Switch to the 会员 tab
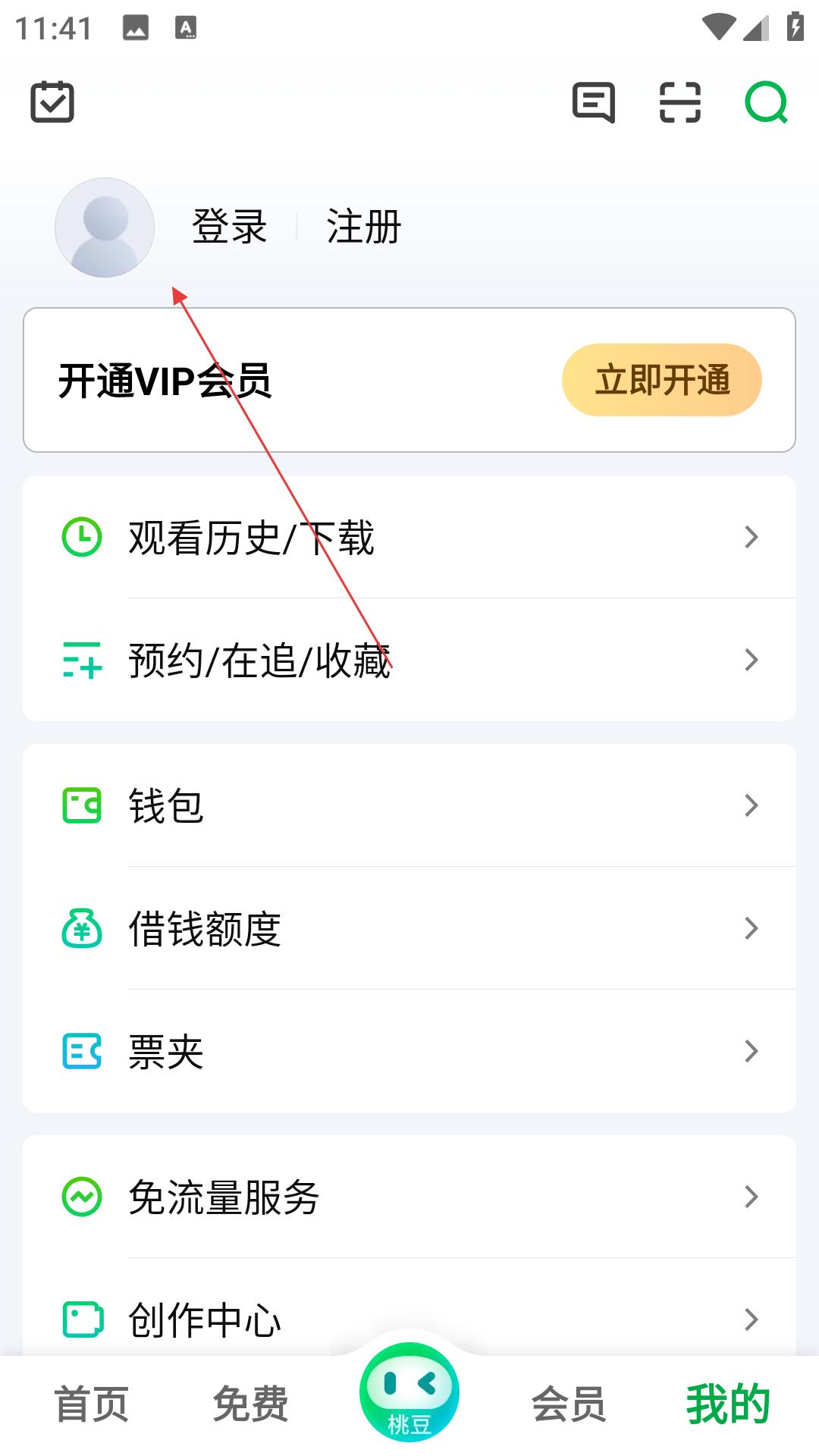Screen dimensions: 819x1456 pyautogui.click(x=569, y=1404)
